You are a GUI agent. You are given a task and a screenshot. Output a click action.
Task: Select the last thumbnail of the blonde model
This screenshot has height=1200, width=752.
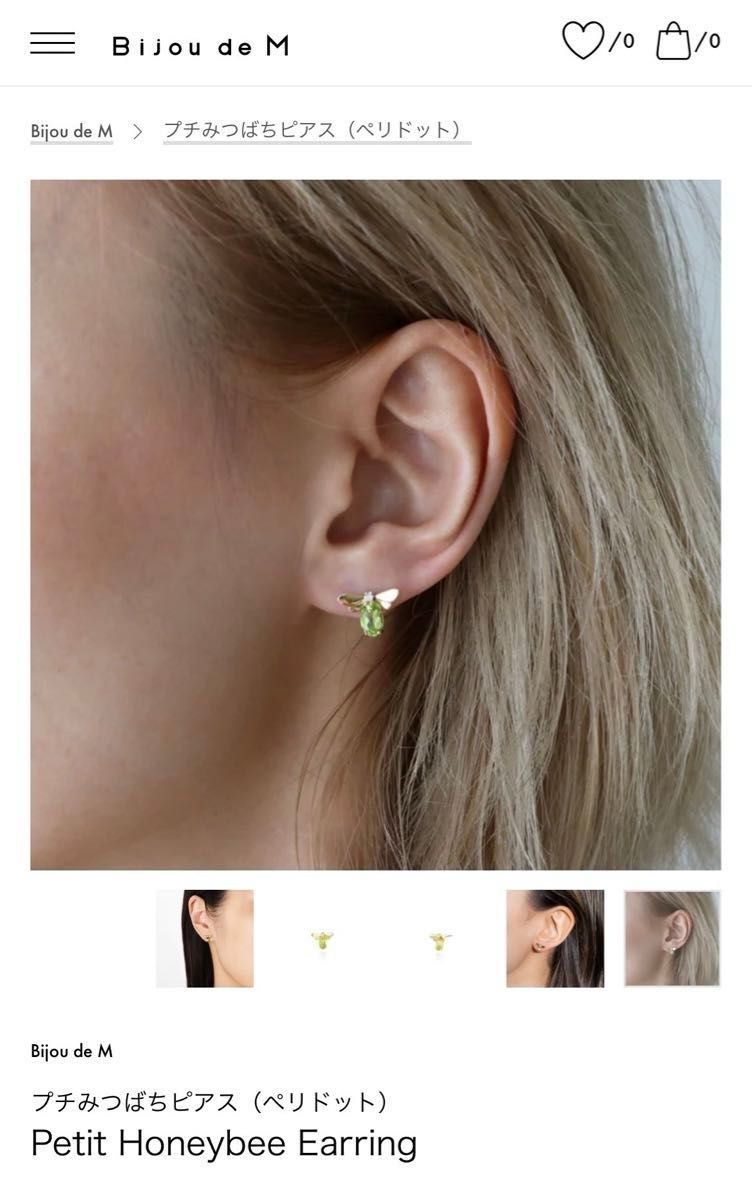[x=672, y=938]
